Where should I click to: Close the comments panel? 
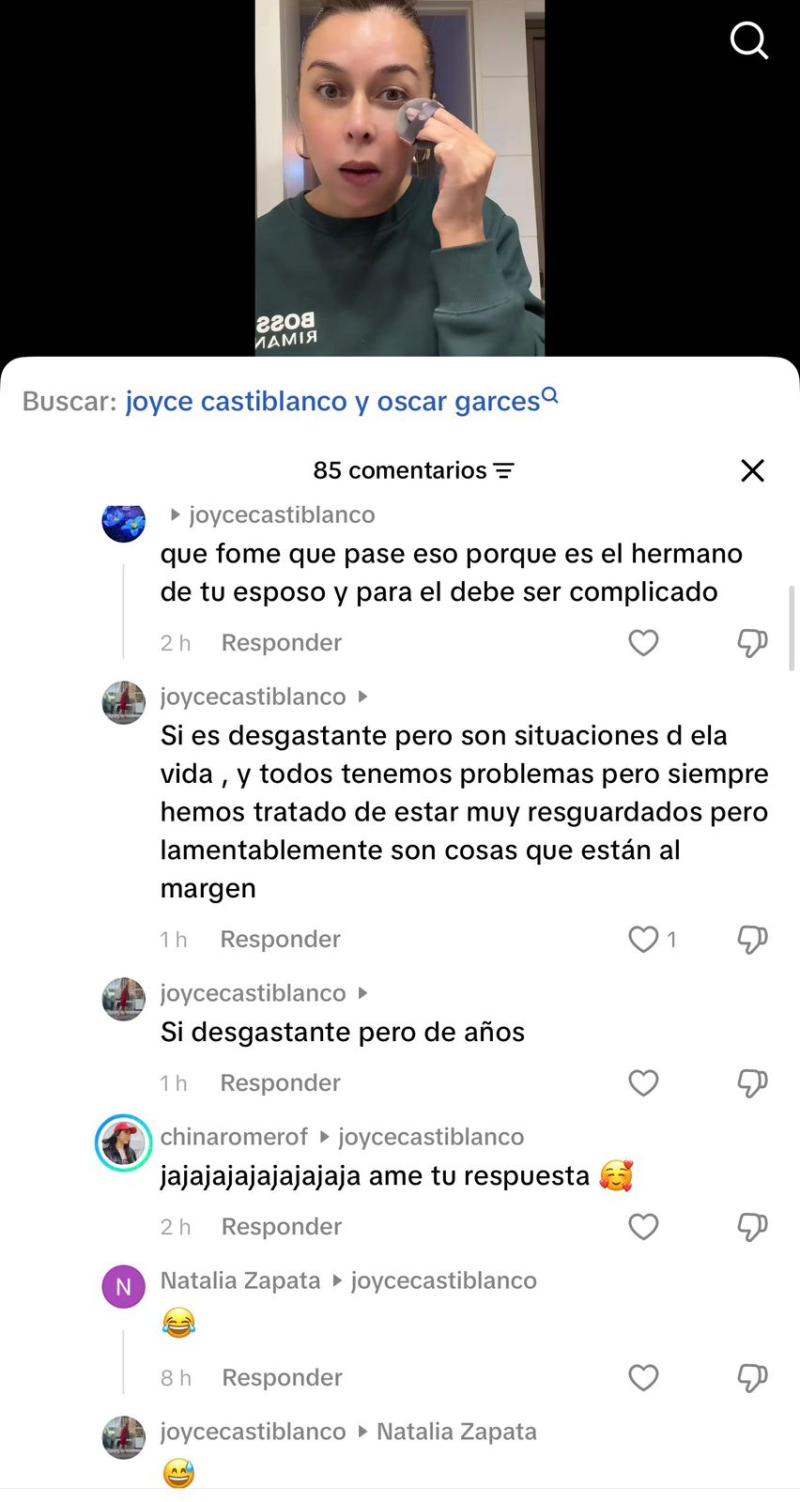[x=752, y=470]
